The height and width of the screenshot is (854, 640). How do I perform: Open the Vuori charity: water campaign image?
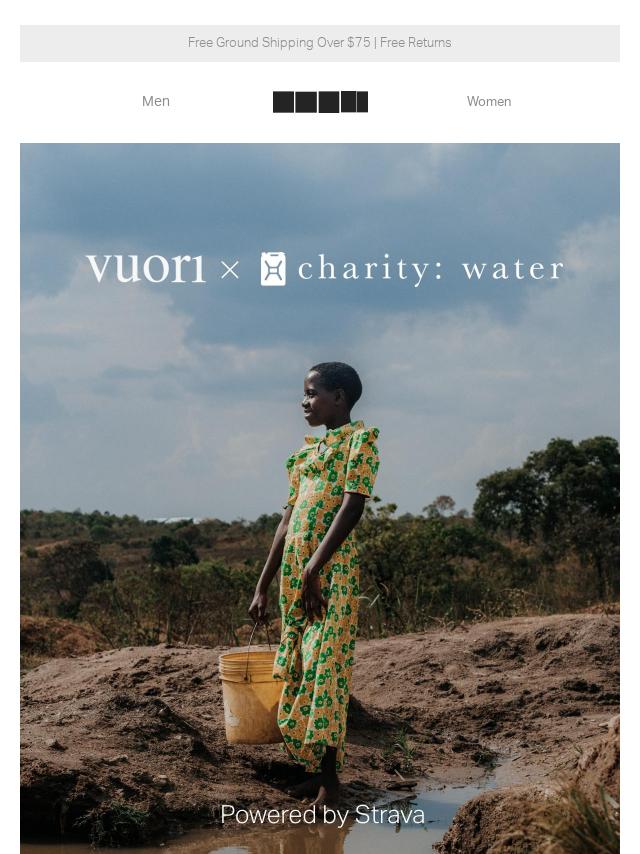click(x=320, y=500)
